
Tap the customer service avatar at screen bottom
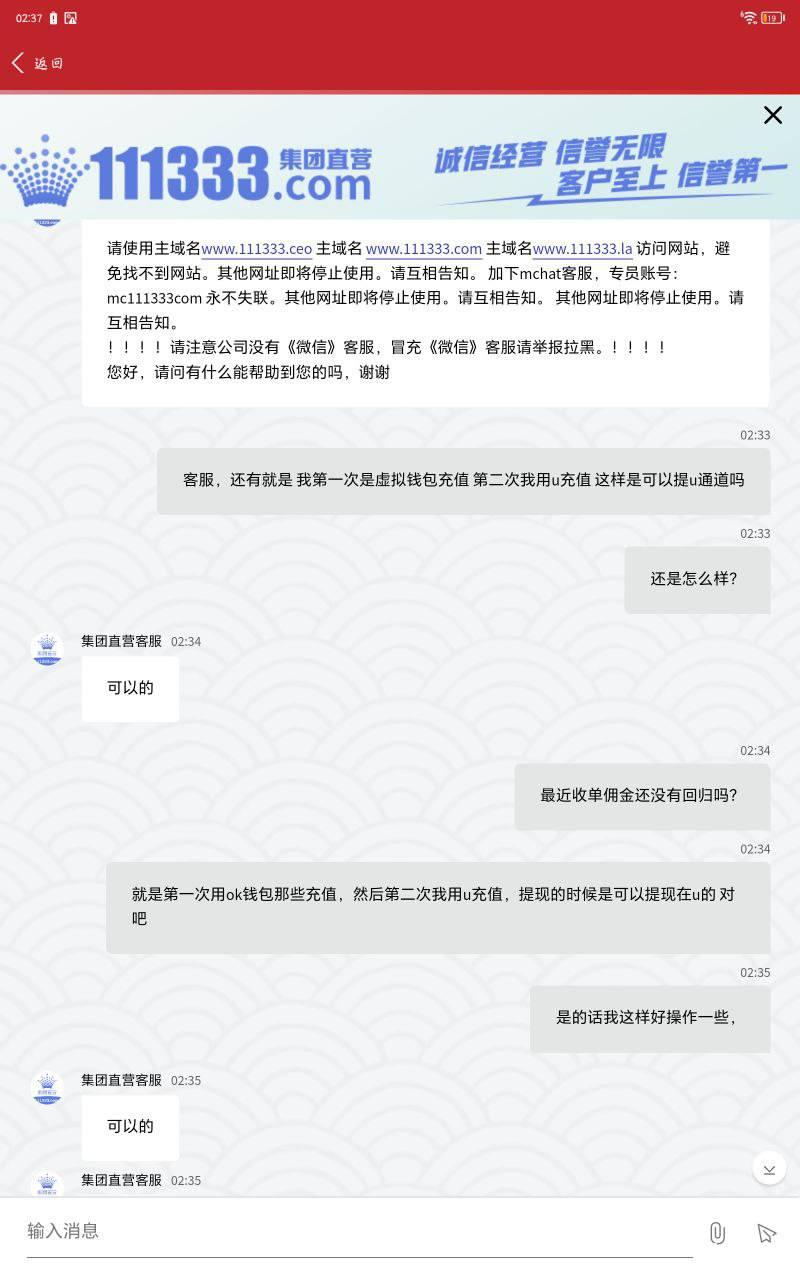coord(47,1184)
